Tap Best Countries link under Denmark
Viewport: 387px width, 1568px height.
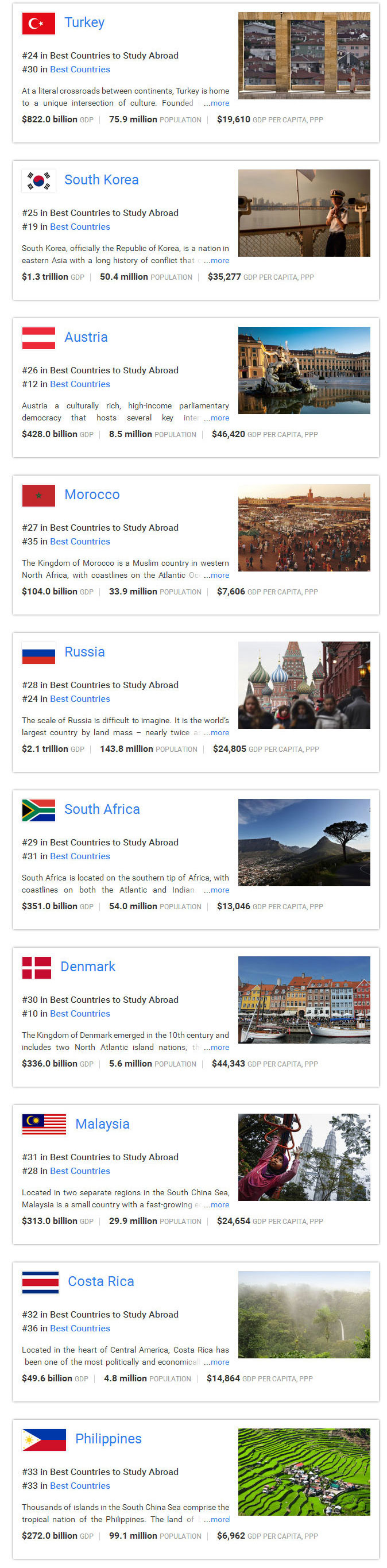pos(80,1014)
